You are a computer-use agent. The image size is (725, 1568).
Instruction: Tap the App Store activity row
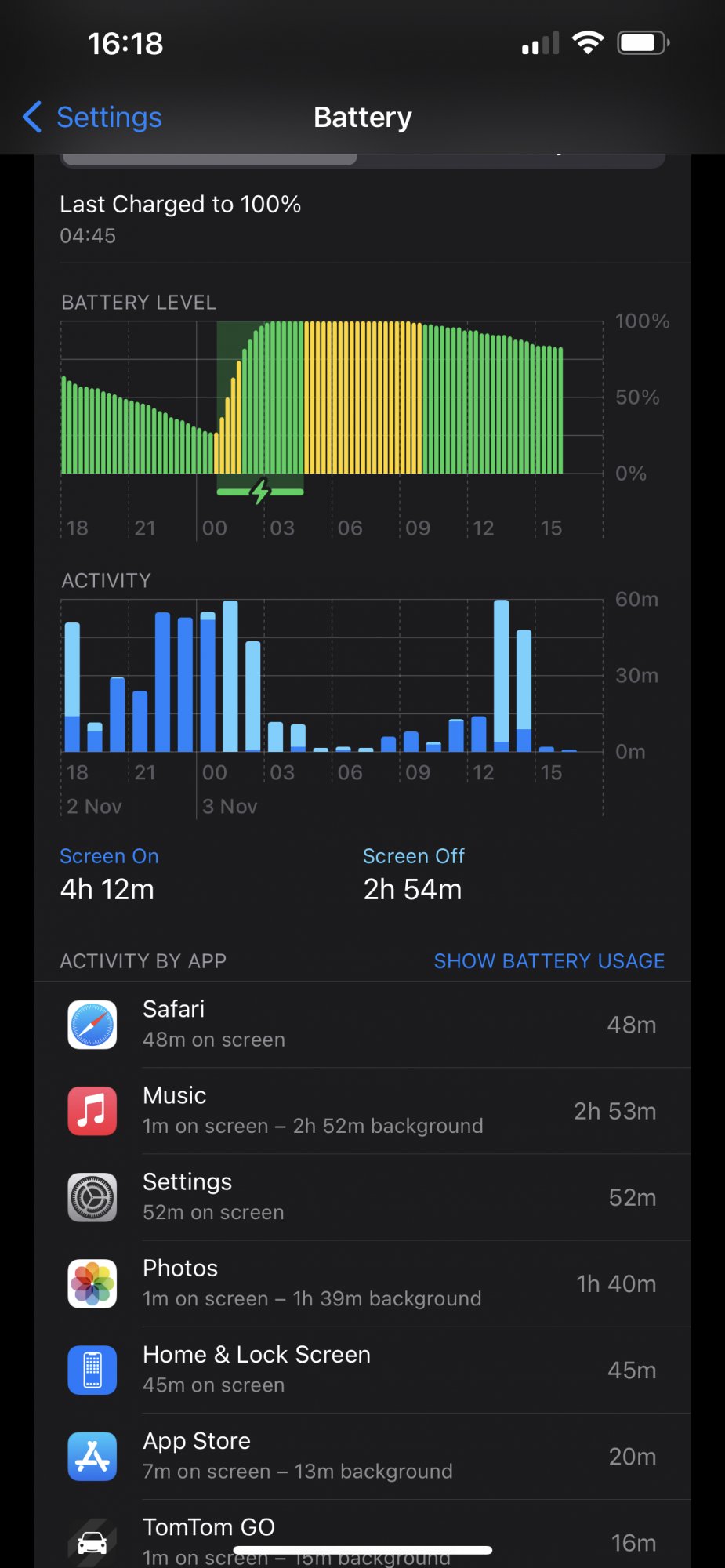(362, 1456)
